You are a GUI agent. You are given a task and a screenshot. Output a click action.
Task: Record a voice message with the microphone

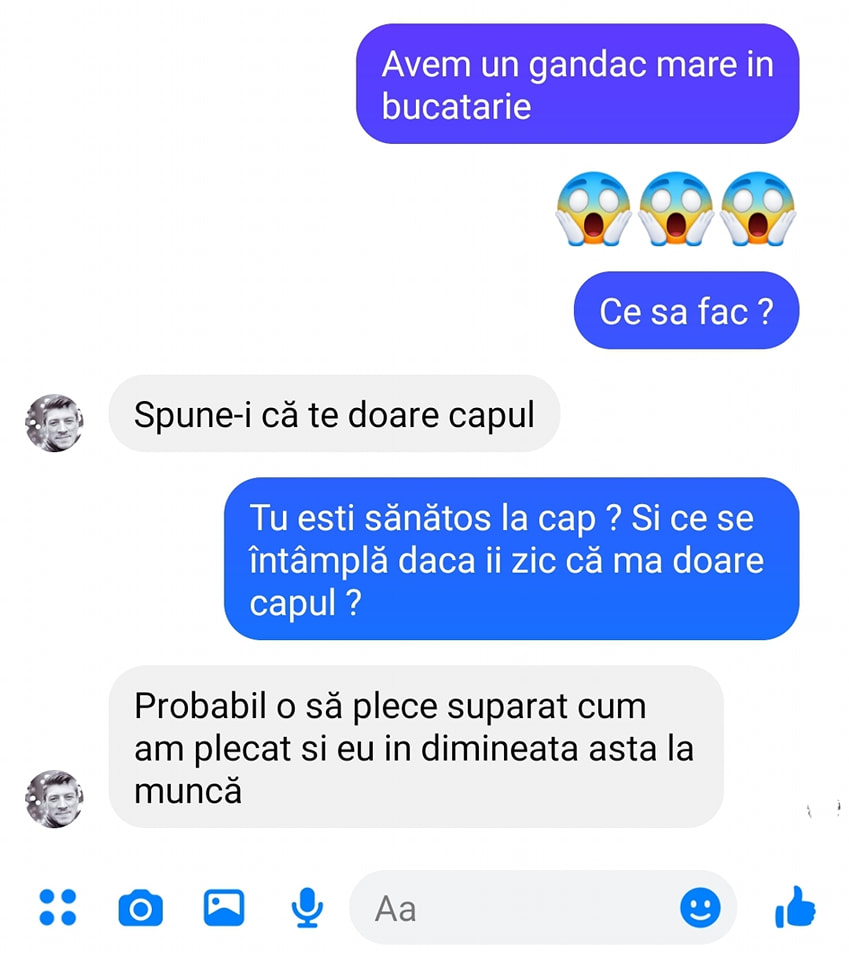coord(307,907)
